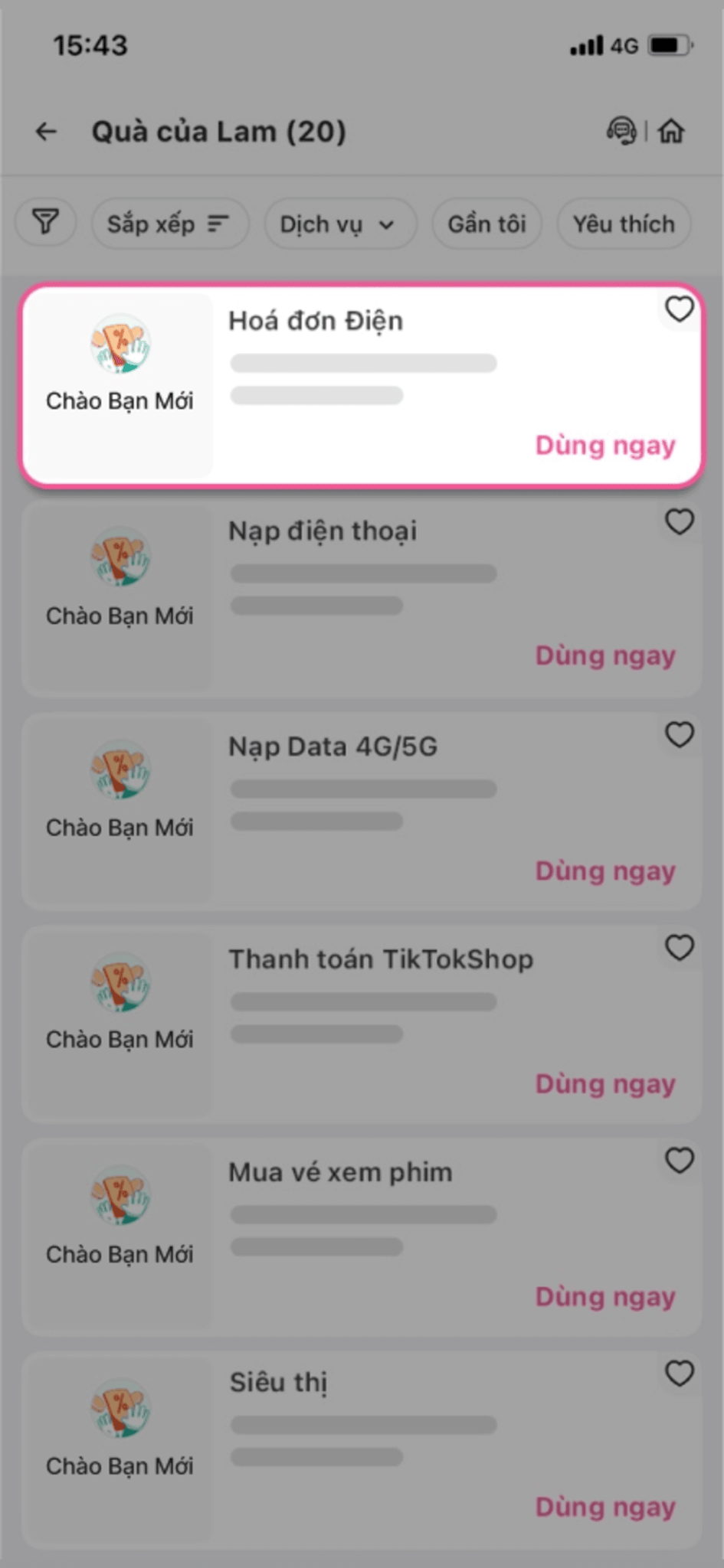Like the Nạp Data 4G/5G voucher
The height and width of the screenshot is (1568, 724).
[679, 735]
